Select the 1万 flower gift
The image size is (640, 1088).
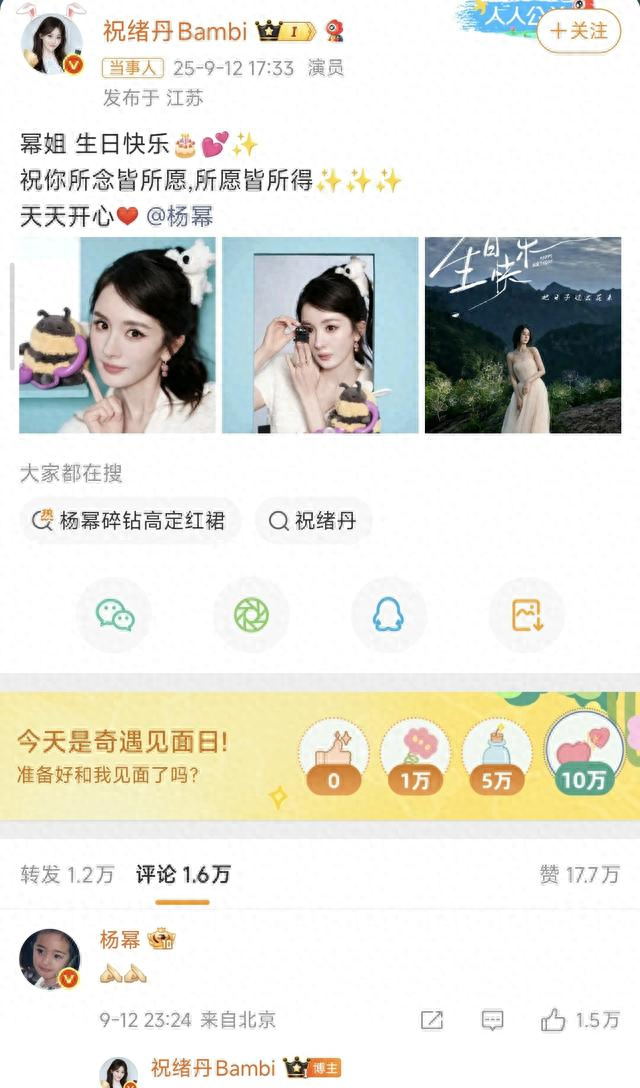point(415,758)
